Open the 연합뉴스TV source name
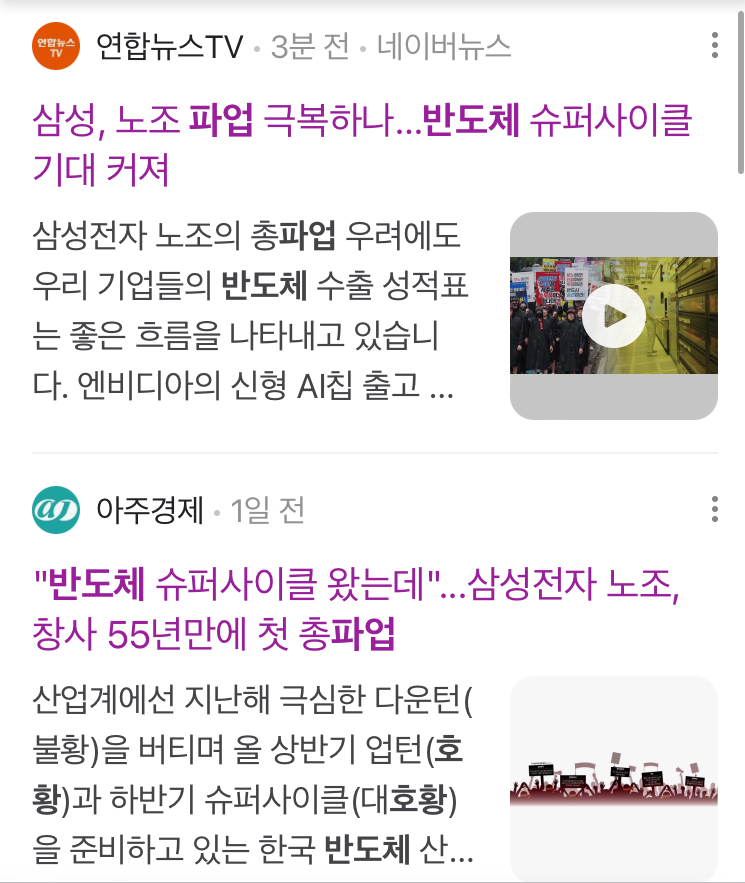 169,46
